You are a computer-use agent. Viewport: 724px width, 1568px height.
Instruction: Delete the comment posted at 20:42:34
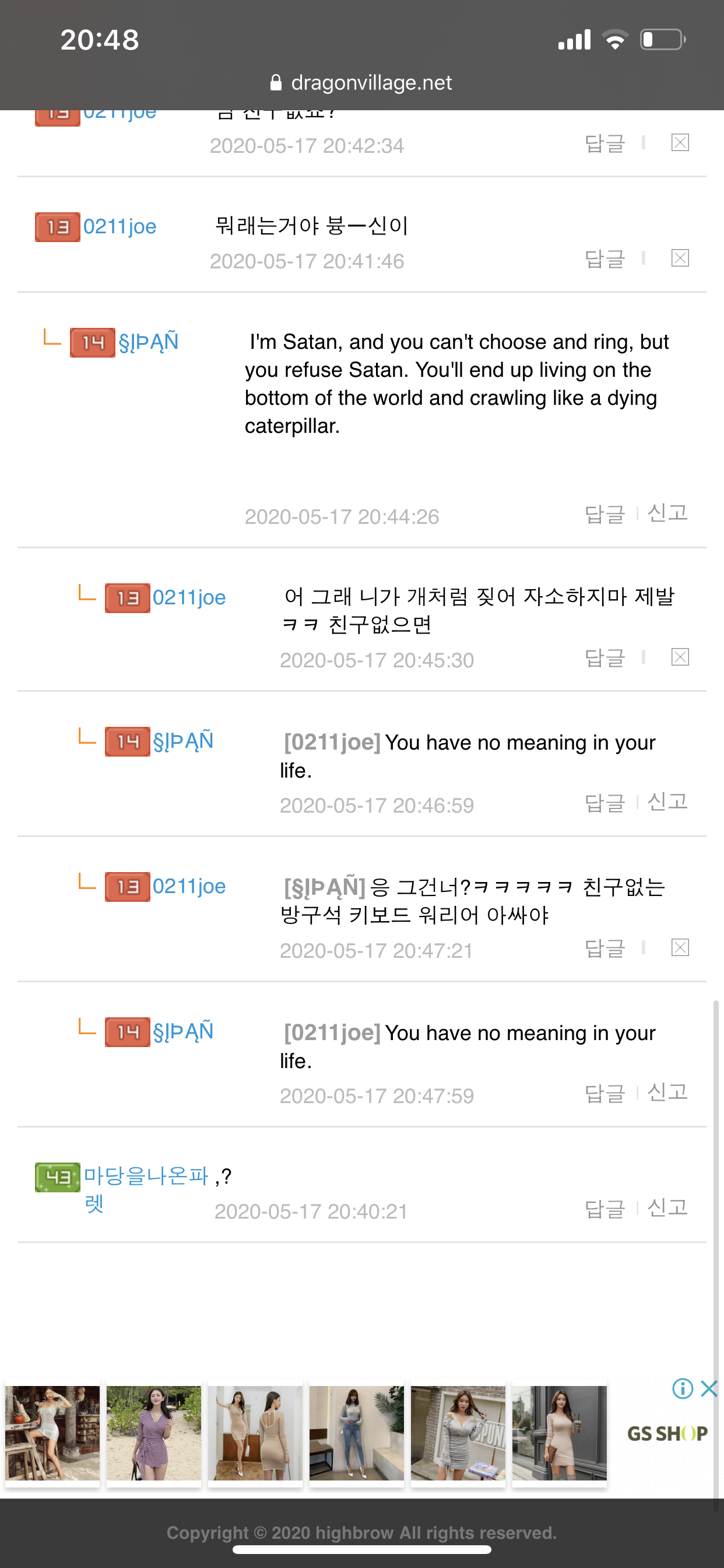680,143
